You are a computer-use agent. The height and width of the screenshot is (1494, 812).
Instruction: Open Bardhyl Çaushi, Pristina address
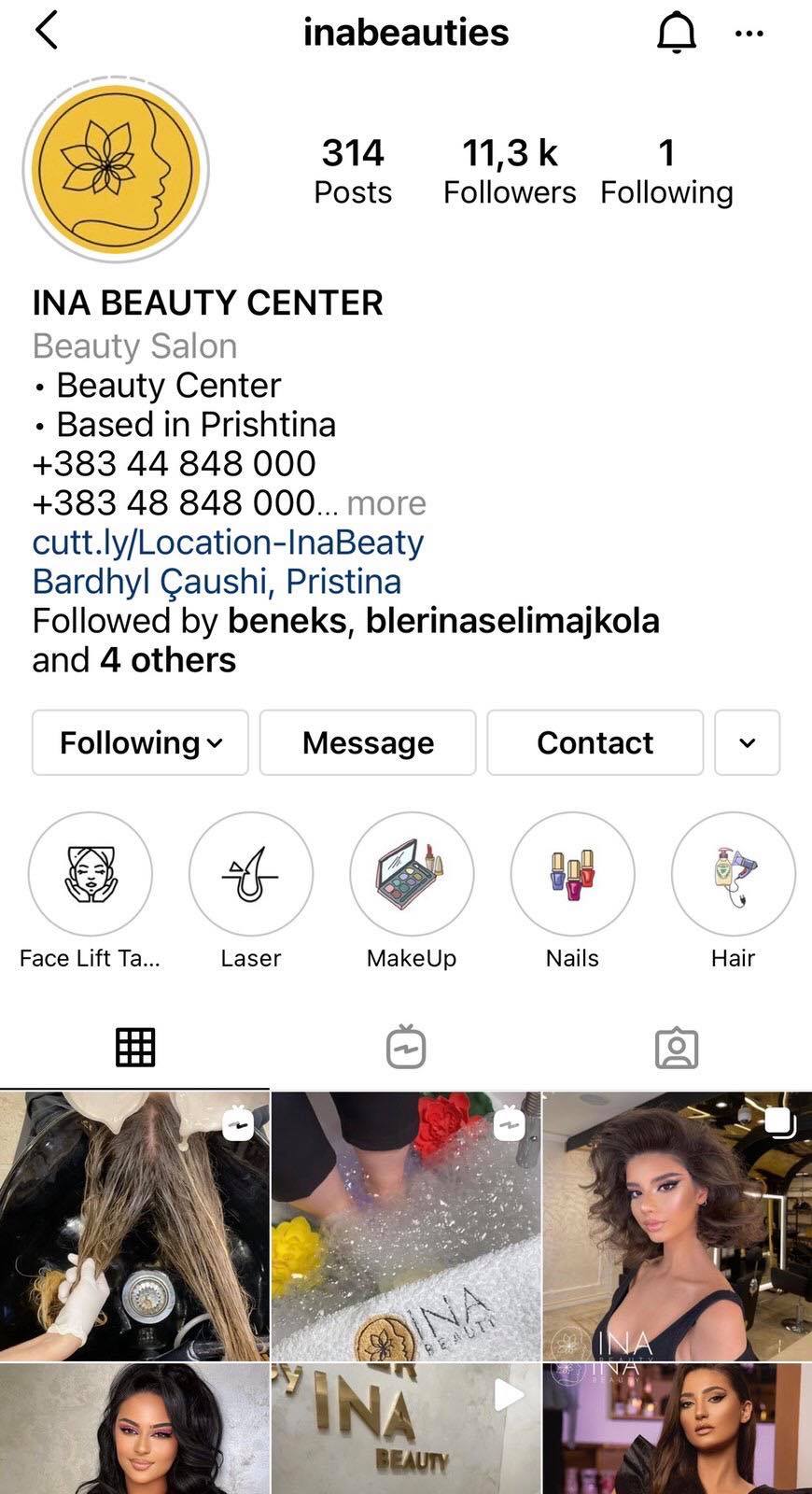click(217, 582)
